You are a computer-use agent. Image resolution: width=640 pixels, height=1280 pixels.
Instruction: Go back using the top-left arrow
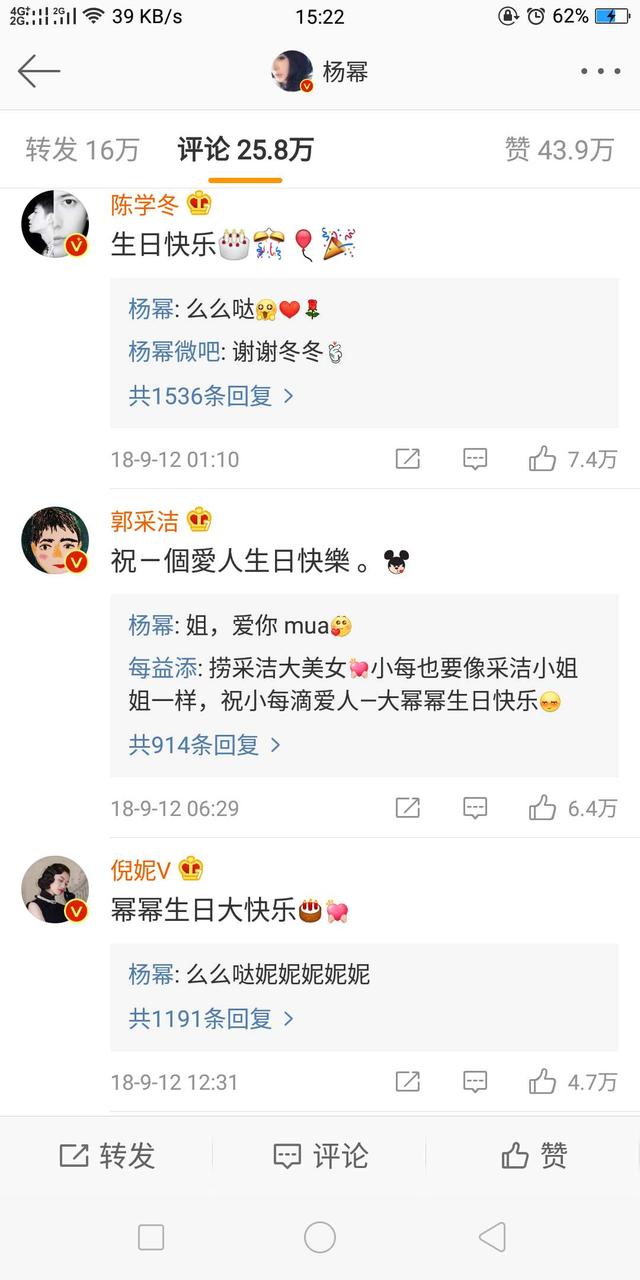click(39, 71)
